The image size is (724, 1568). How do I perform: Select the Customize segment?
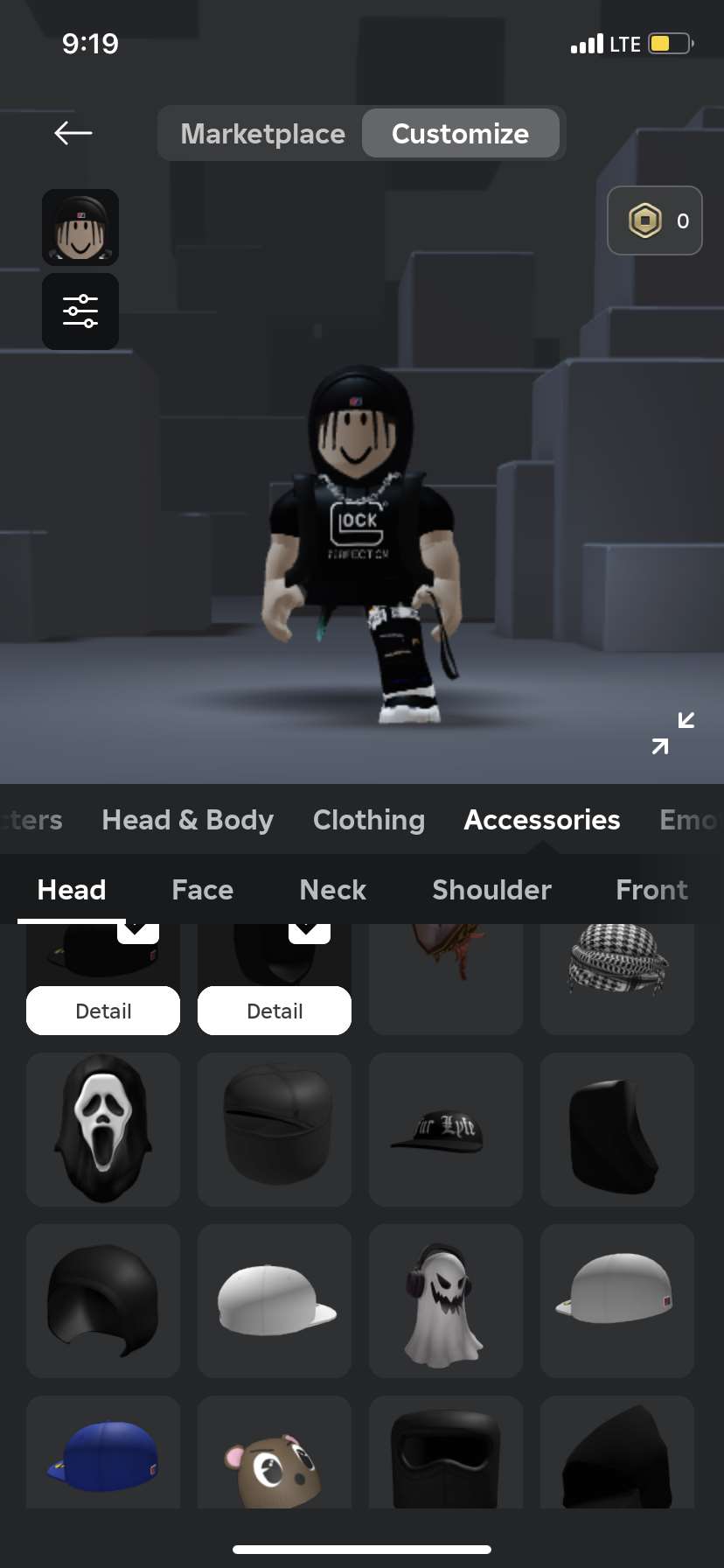tap(460, 134)
